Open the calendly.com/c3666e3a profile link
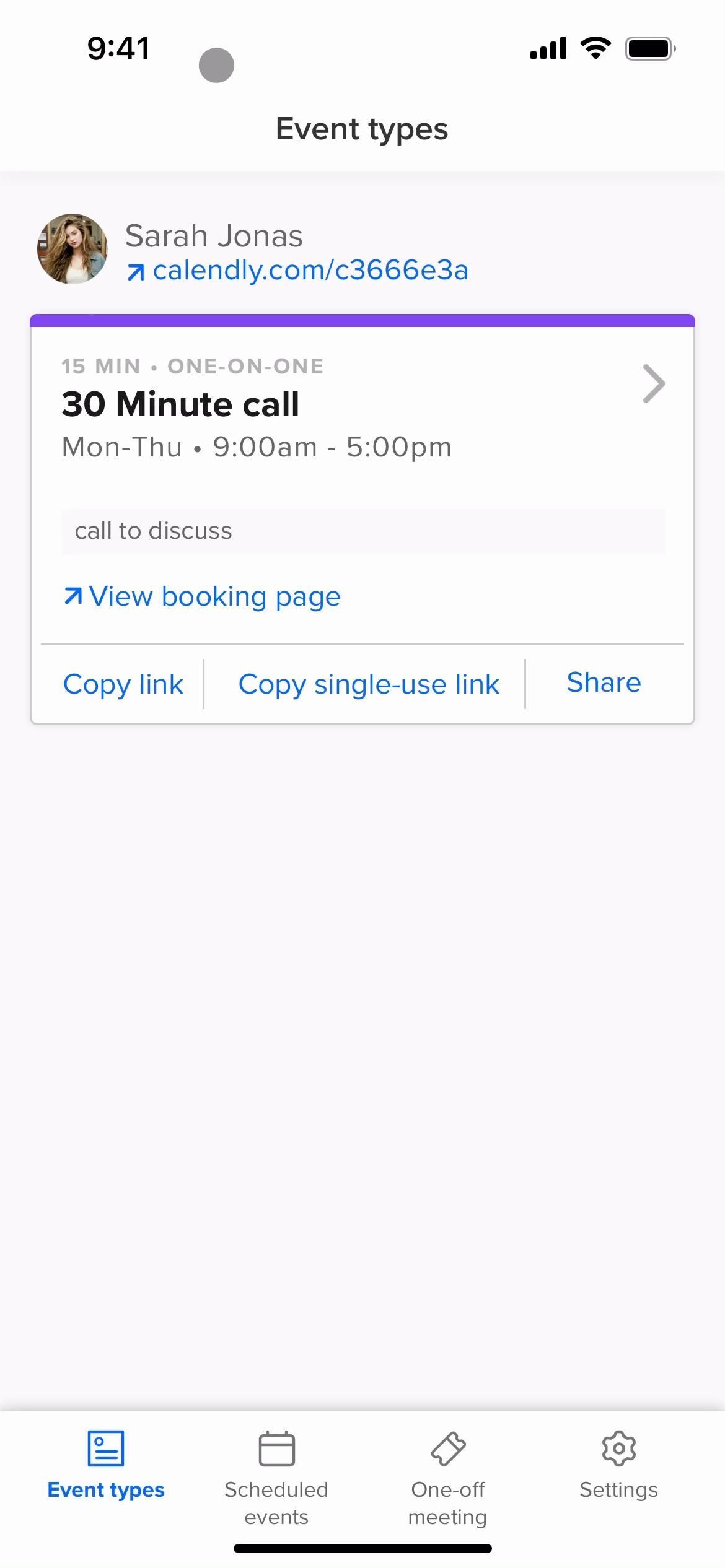 tap(297, 271)
